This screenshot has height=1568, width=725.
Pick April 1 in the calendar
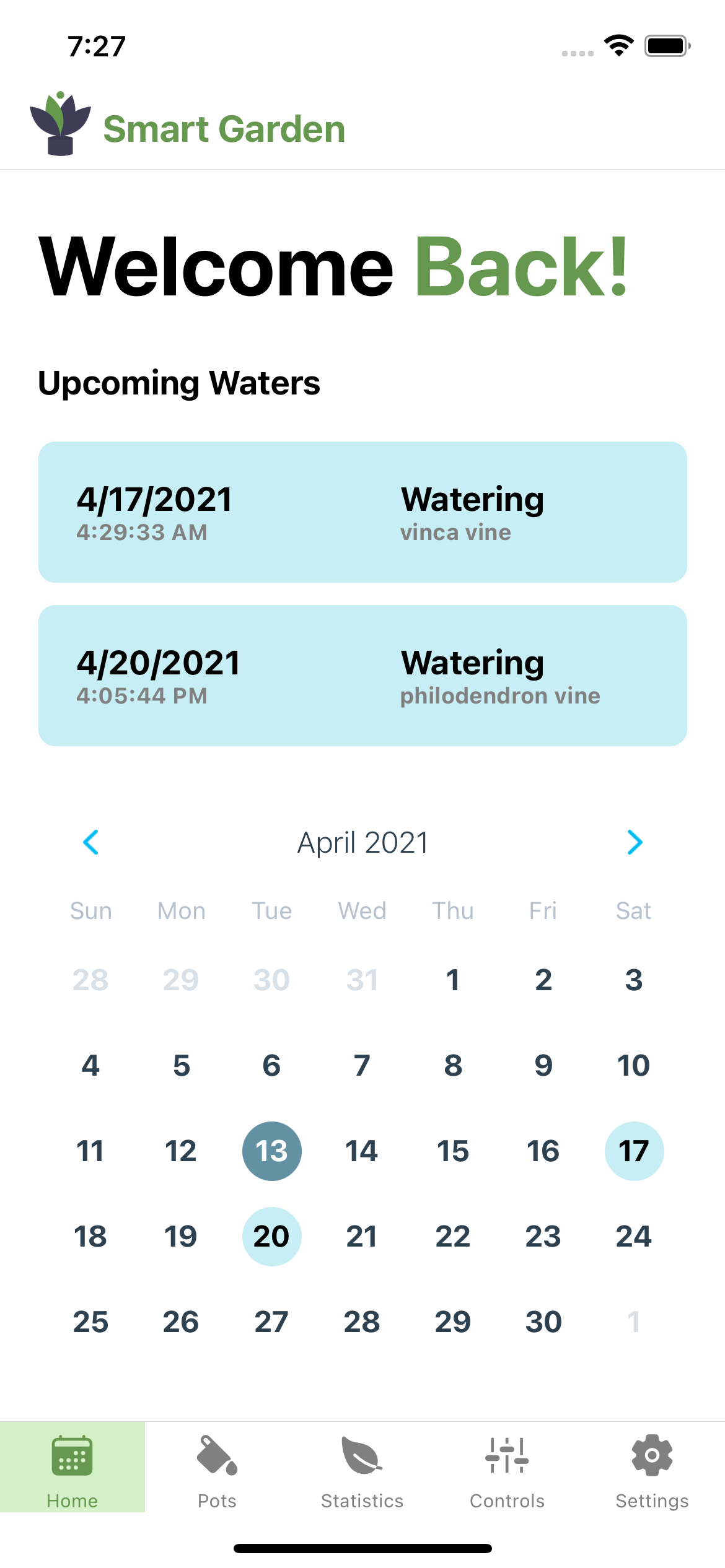[x=453, y=980]
